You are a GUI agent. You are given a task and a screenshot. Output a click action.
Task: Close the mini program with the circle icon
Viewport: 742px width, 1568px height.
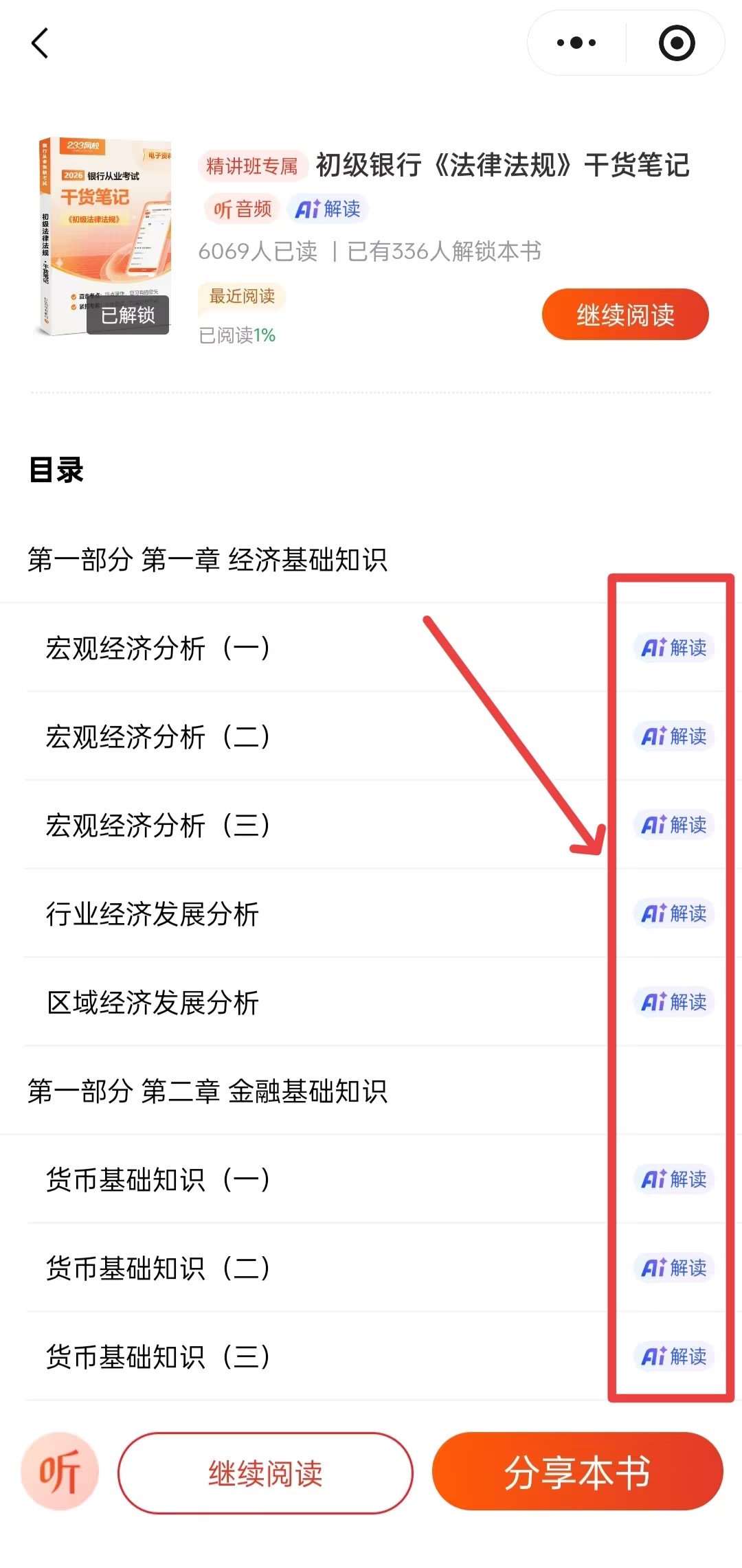pos(676,43)
